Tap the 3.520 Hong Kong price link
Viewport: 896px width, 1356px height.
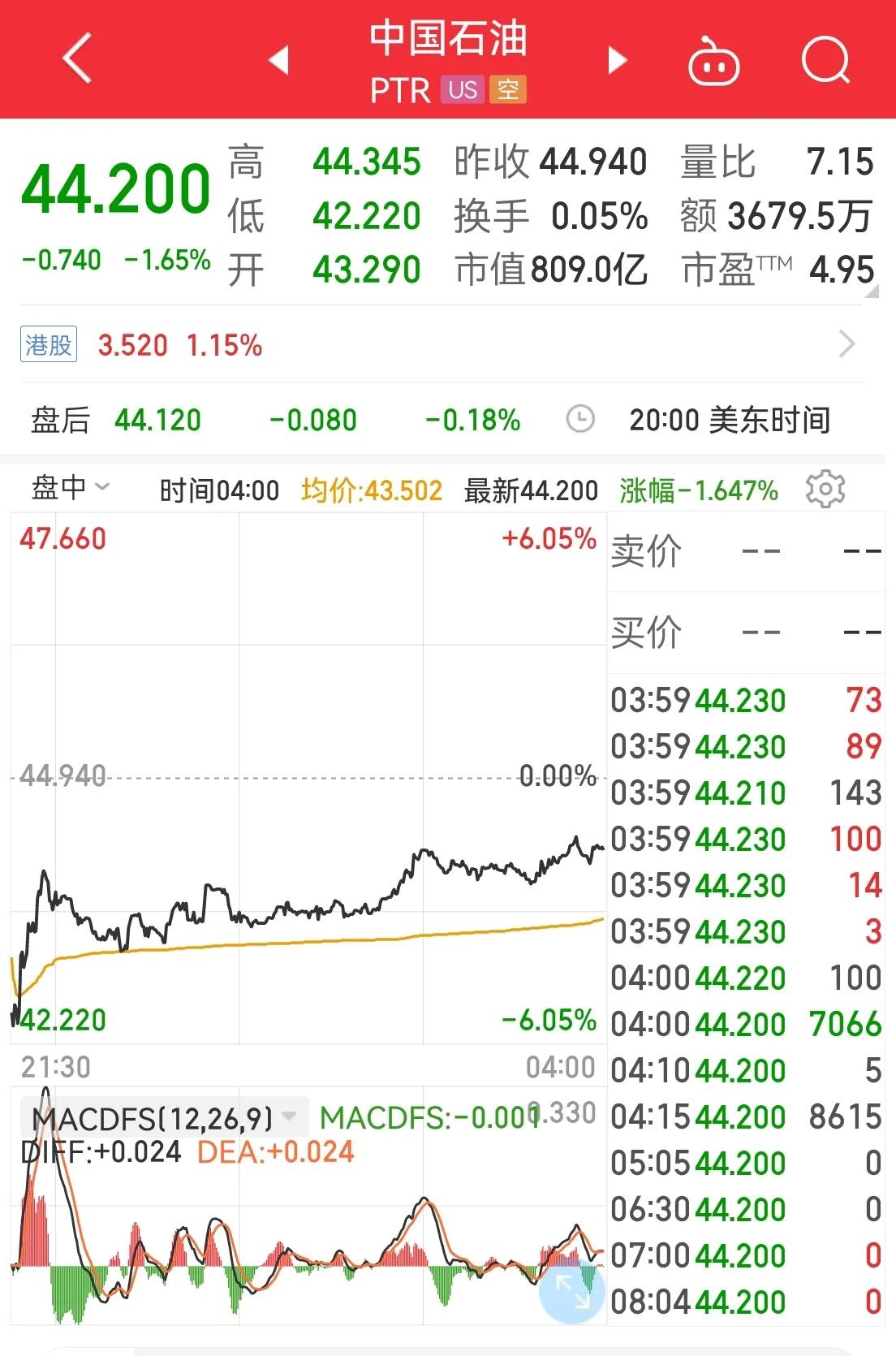134,344
